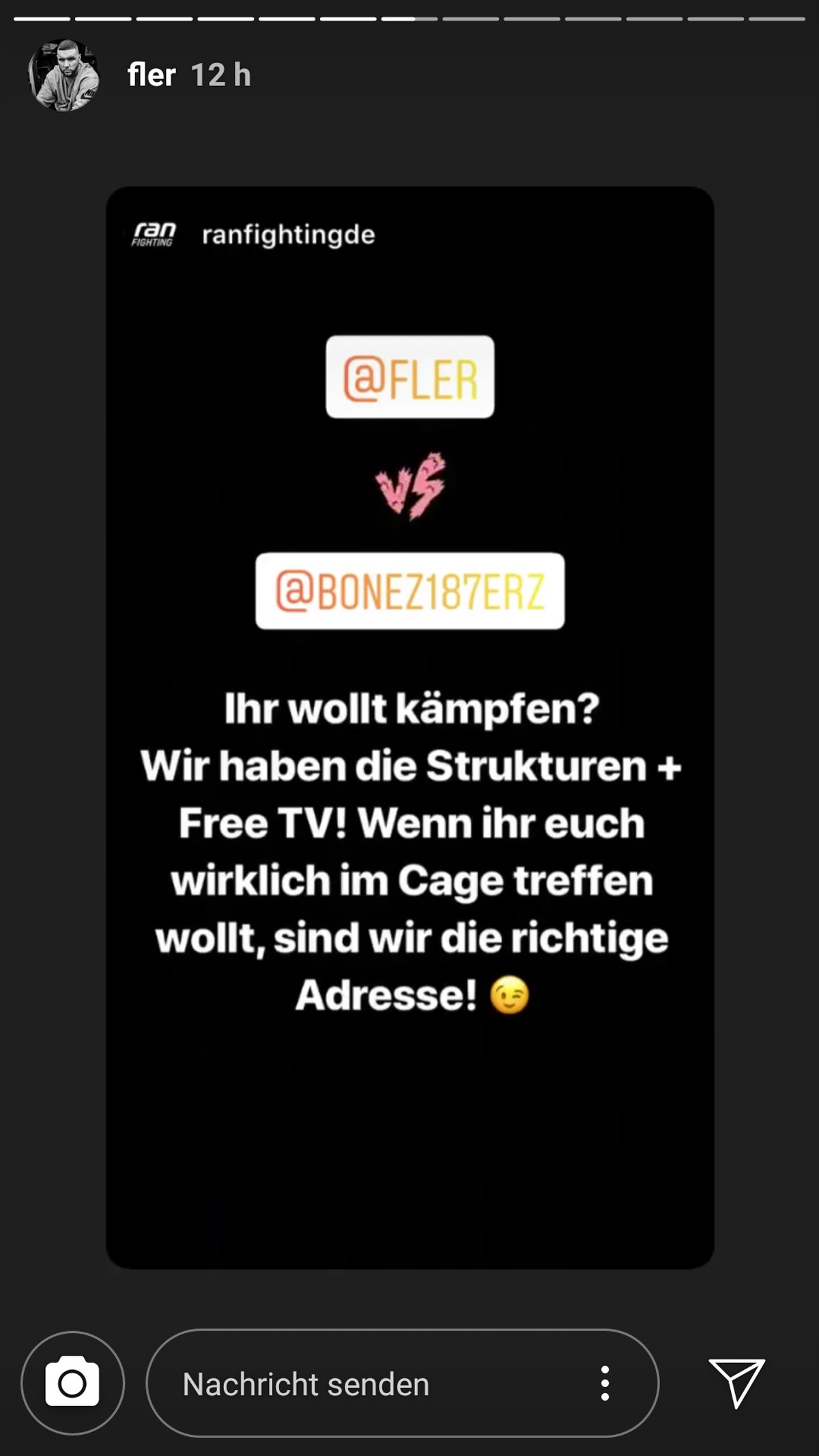Open fler's profile picture

[x=63, y=76]
